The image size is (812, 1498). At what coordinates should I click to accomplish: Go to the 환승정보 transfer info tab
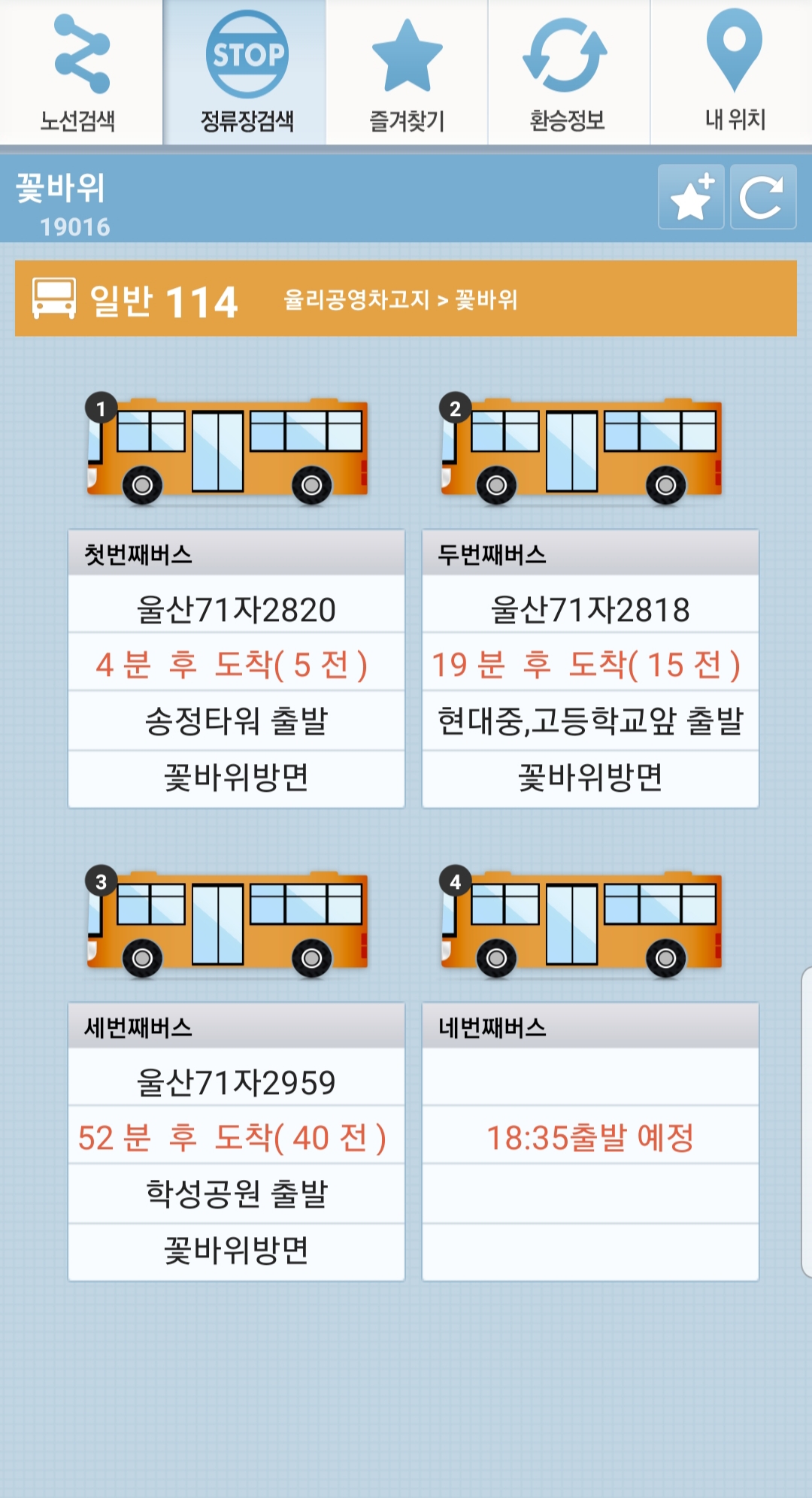[568, 72]
